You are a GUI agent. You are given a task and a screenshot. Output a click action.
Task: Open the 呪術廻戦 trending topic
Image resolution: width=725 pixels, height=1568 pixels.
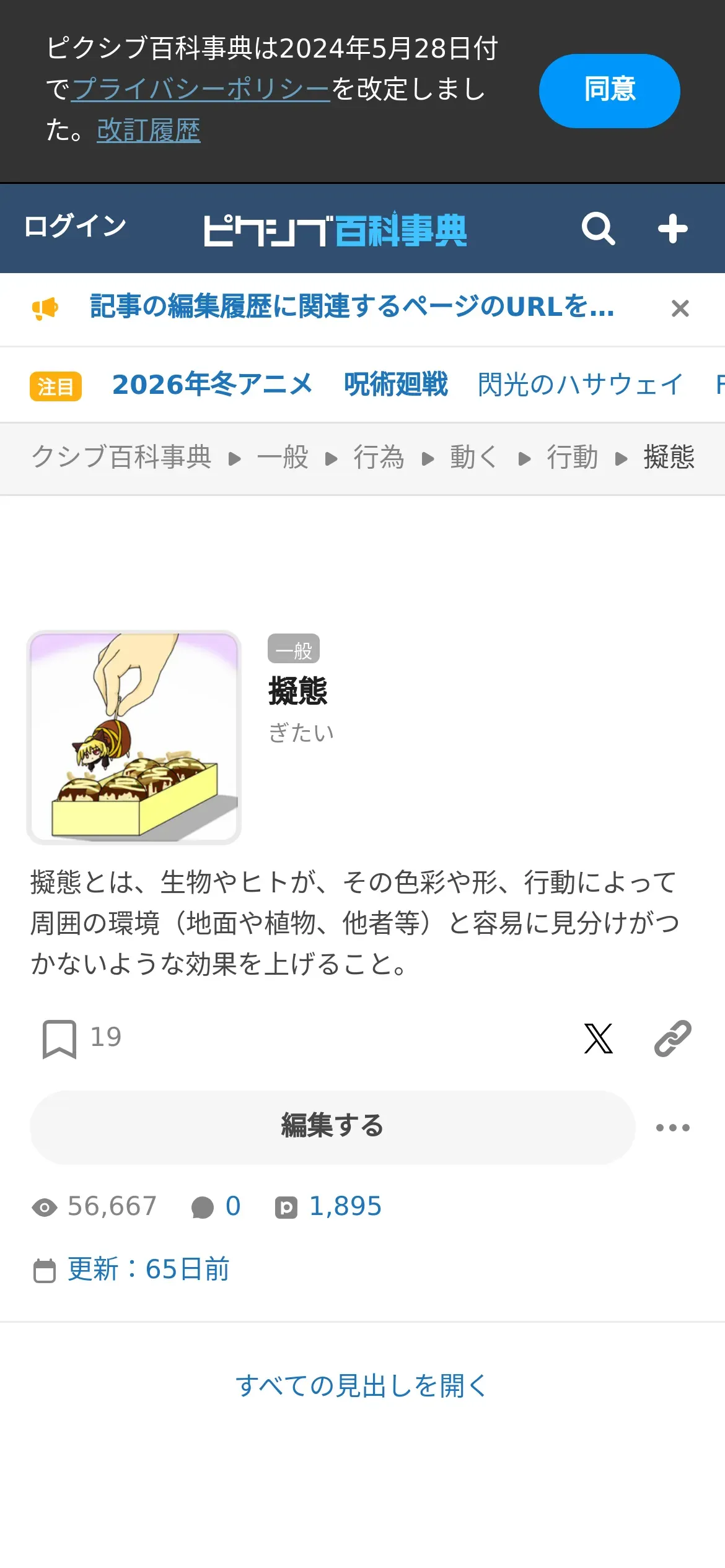(395, 385)
